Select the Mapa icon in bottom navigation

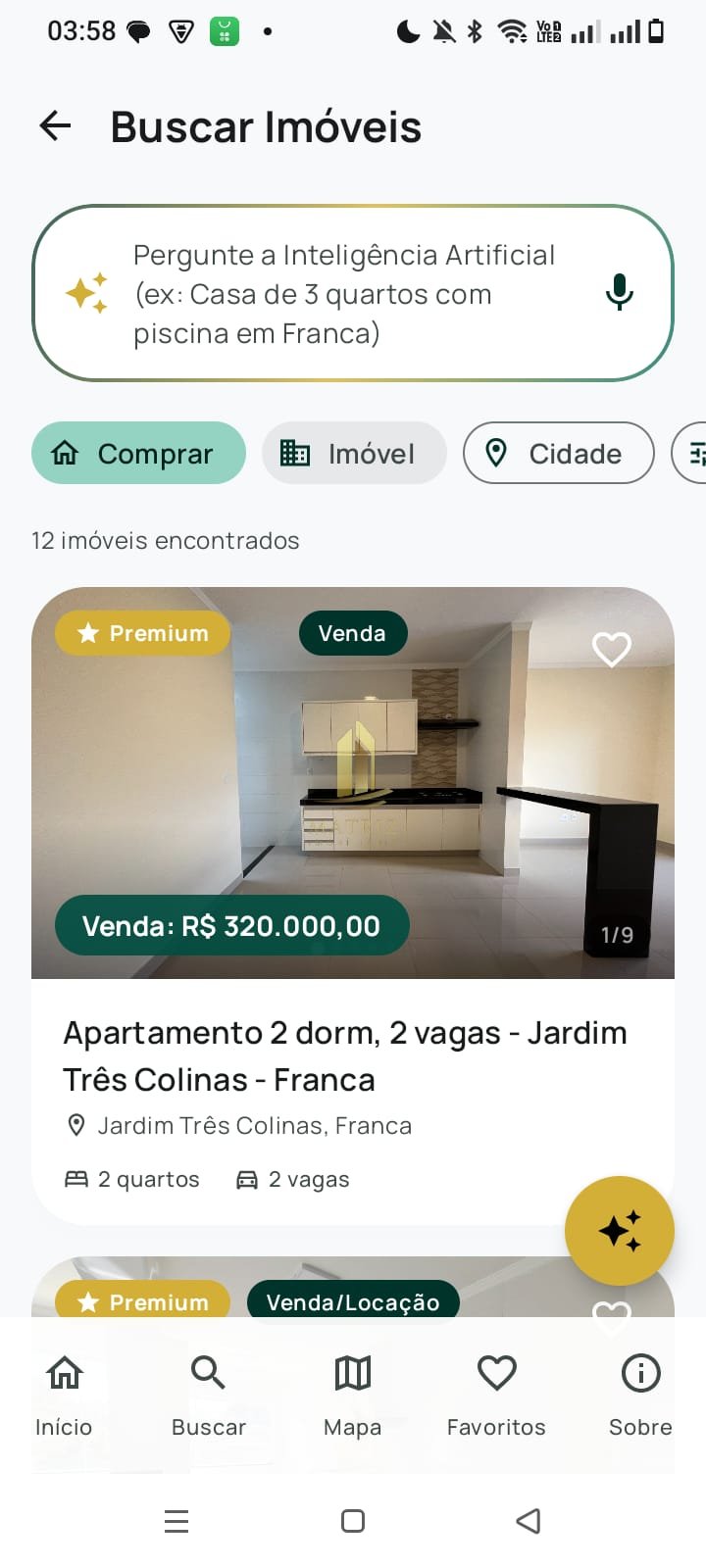[x=352, y=1372]
